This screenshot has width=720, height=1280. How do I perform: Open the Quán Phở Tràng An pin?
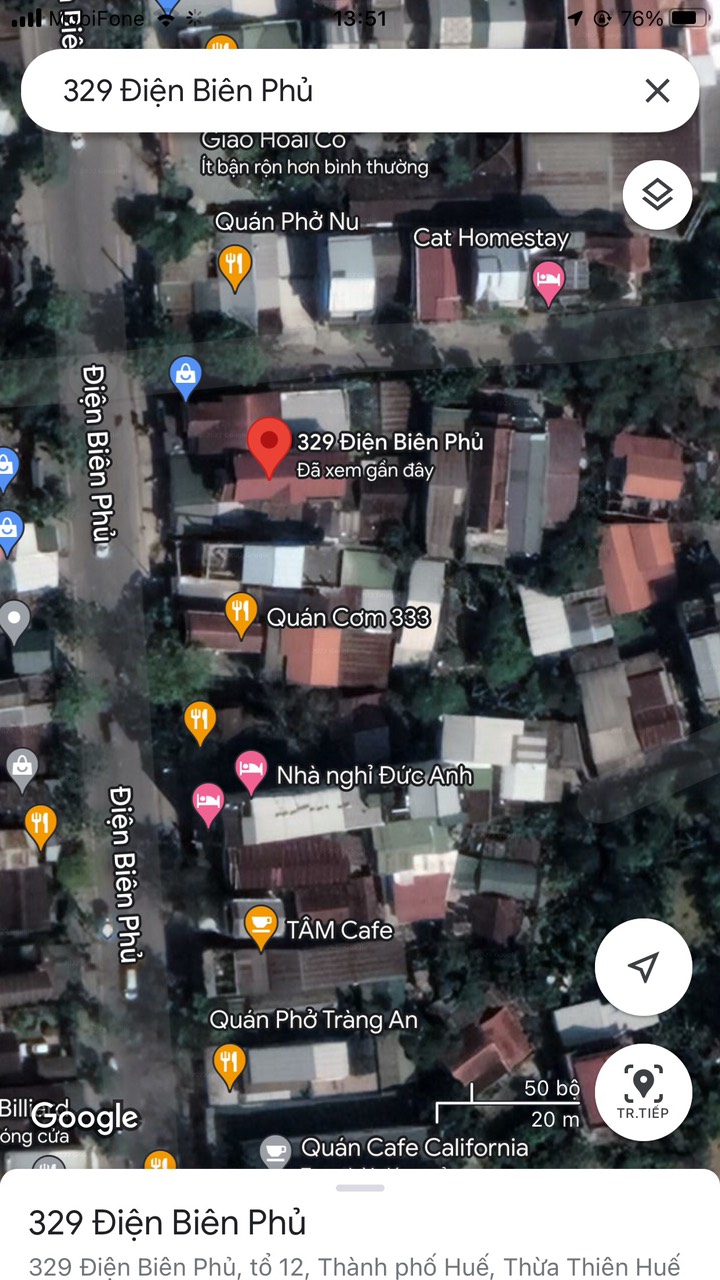pyautogui.click(x=230, y=1064)
